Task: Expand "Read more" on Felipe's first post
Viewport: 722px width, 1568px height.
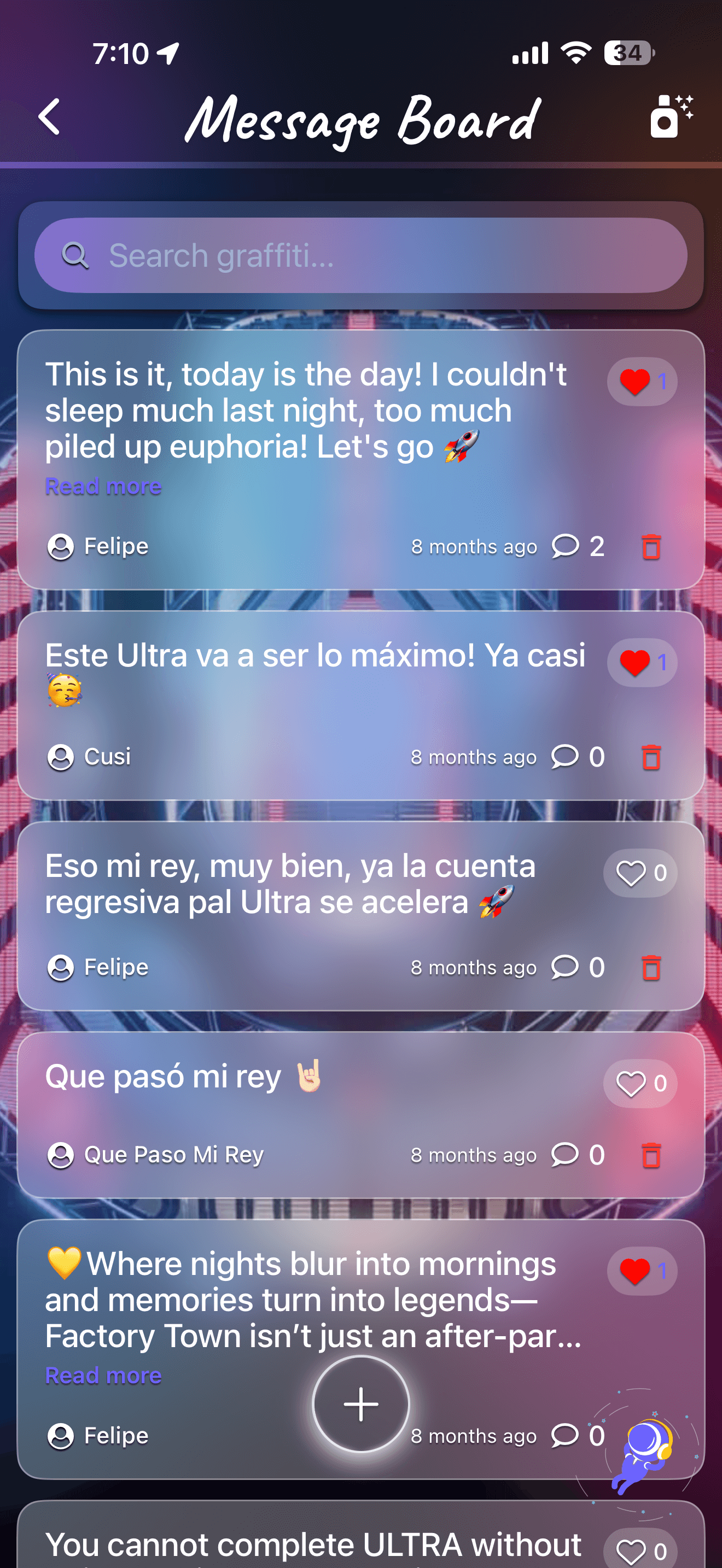Action: coord(103,485)
